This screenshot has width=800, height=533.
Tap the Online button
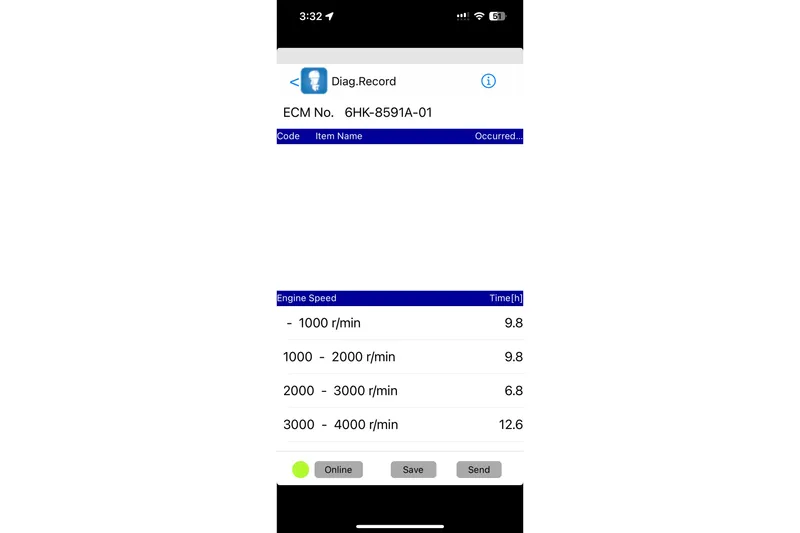pyautogui.click(x=338, y=470)
